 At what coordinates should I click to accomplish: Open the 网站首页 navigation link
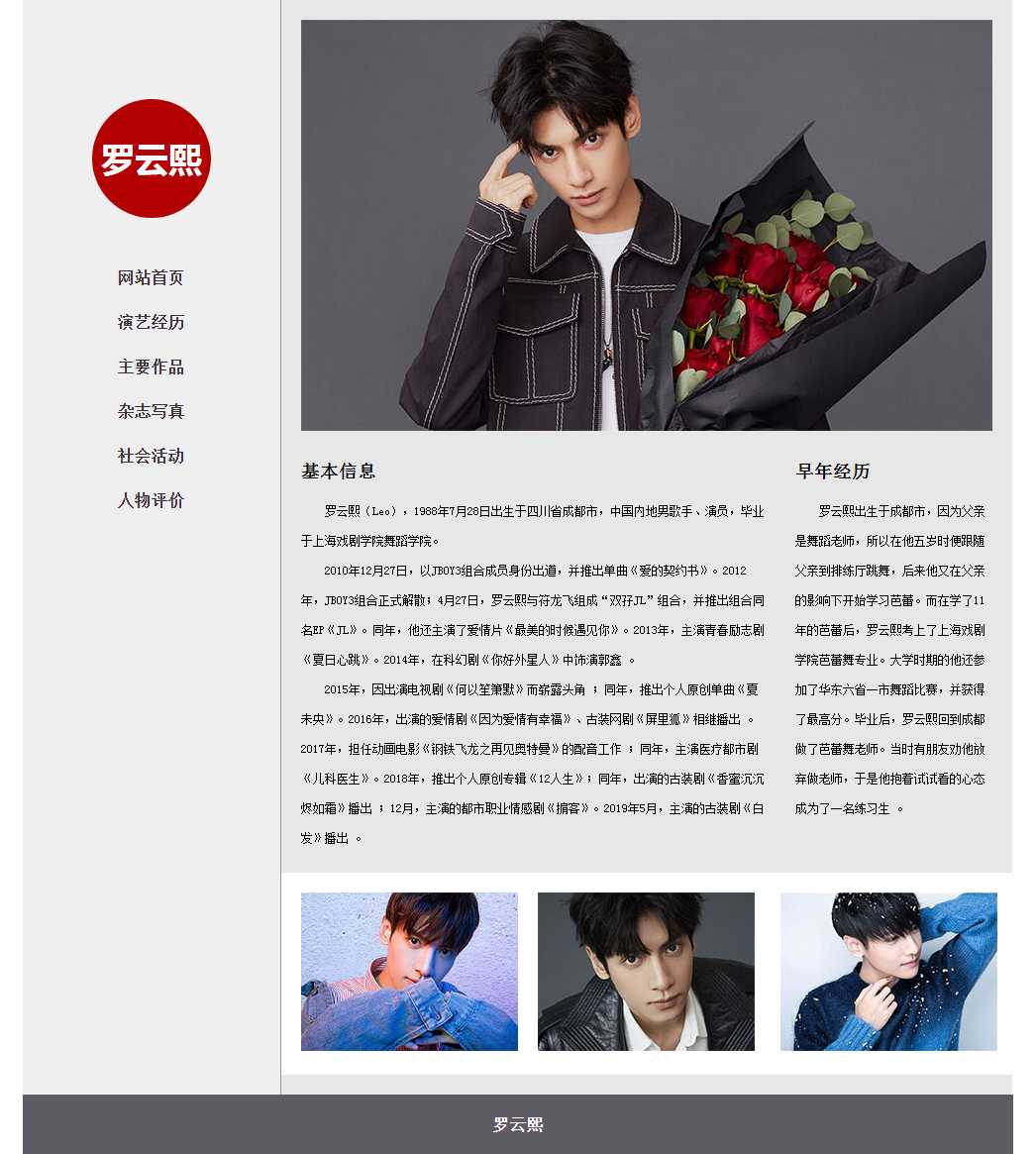(151, 277)
